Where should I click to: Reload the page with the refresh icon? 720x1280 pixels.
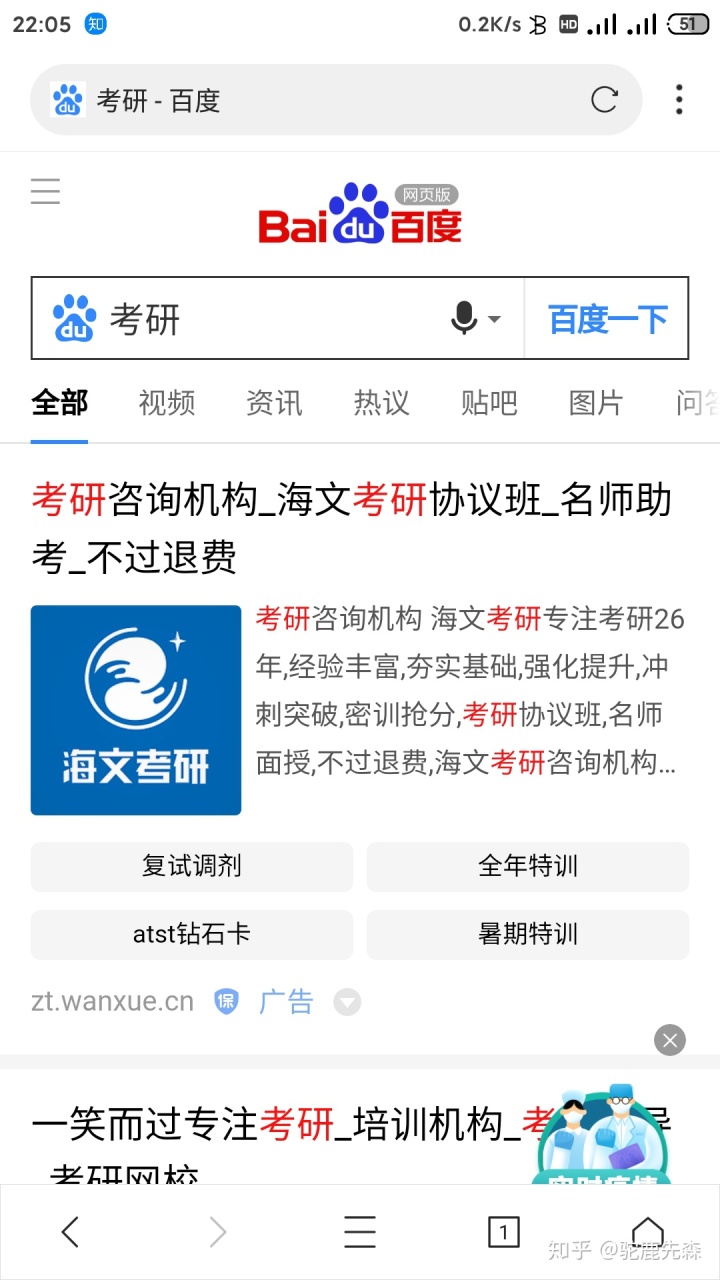click(x=604, y=100)
